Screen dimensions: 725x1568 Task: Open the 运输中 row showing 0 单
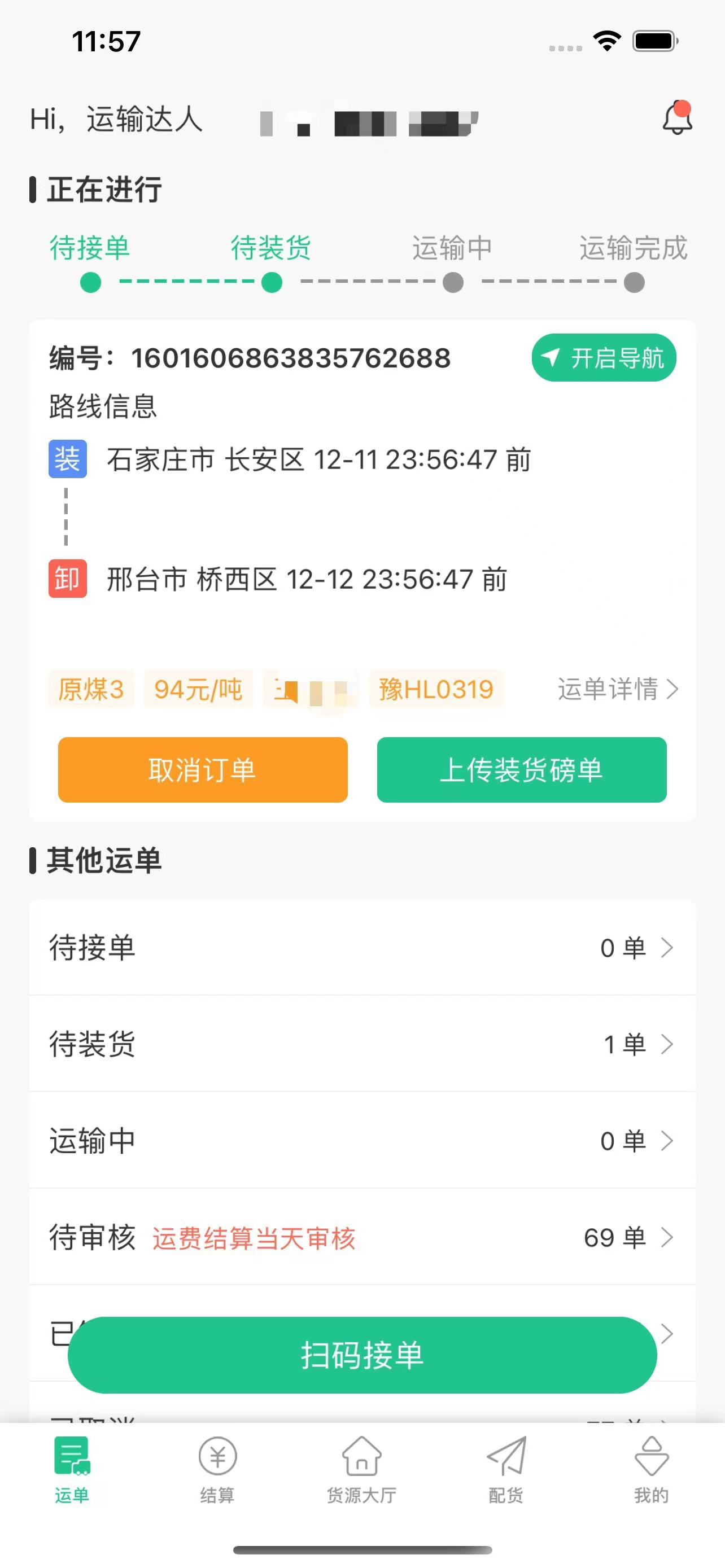point(362,1140)
